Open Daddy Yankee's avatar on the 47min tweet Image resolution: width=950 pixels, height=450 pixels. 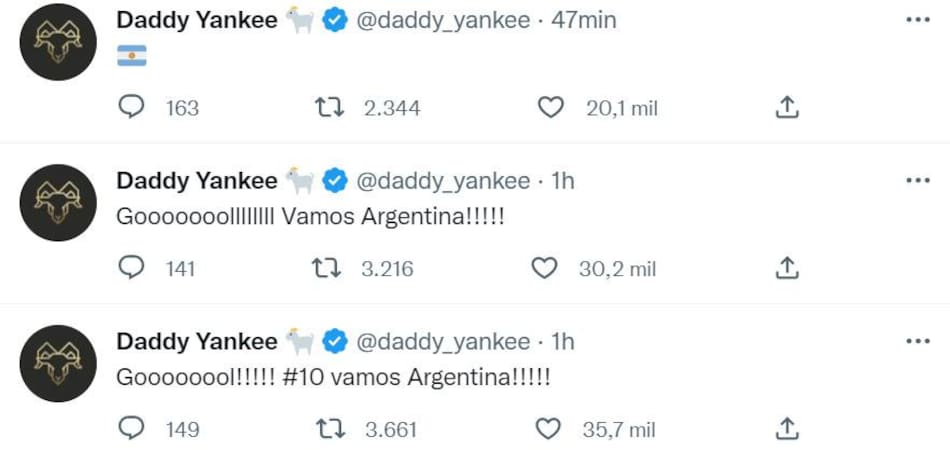click(58, 42)
